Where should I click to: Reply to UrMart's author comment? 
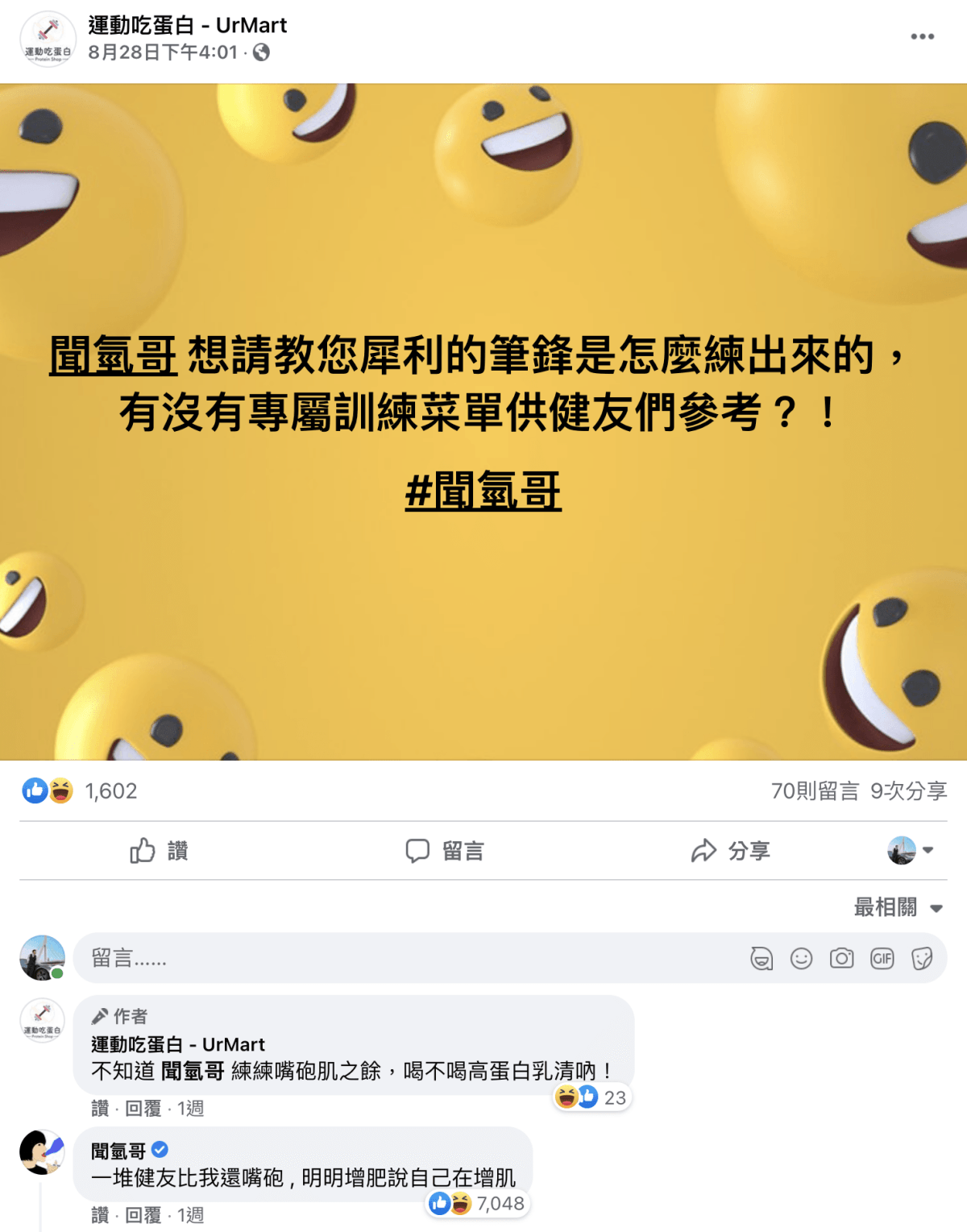[143, 1109]
